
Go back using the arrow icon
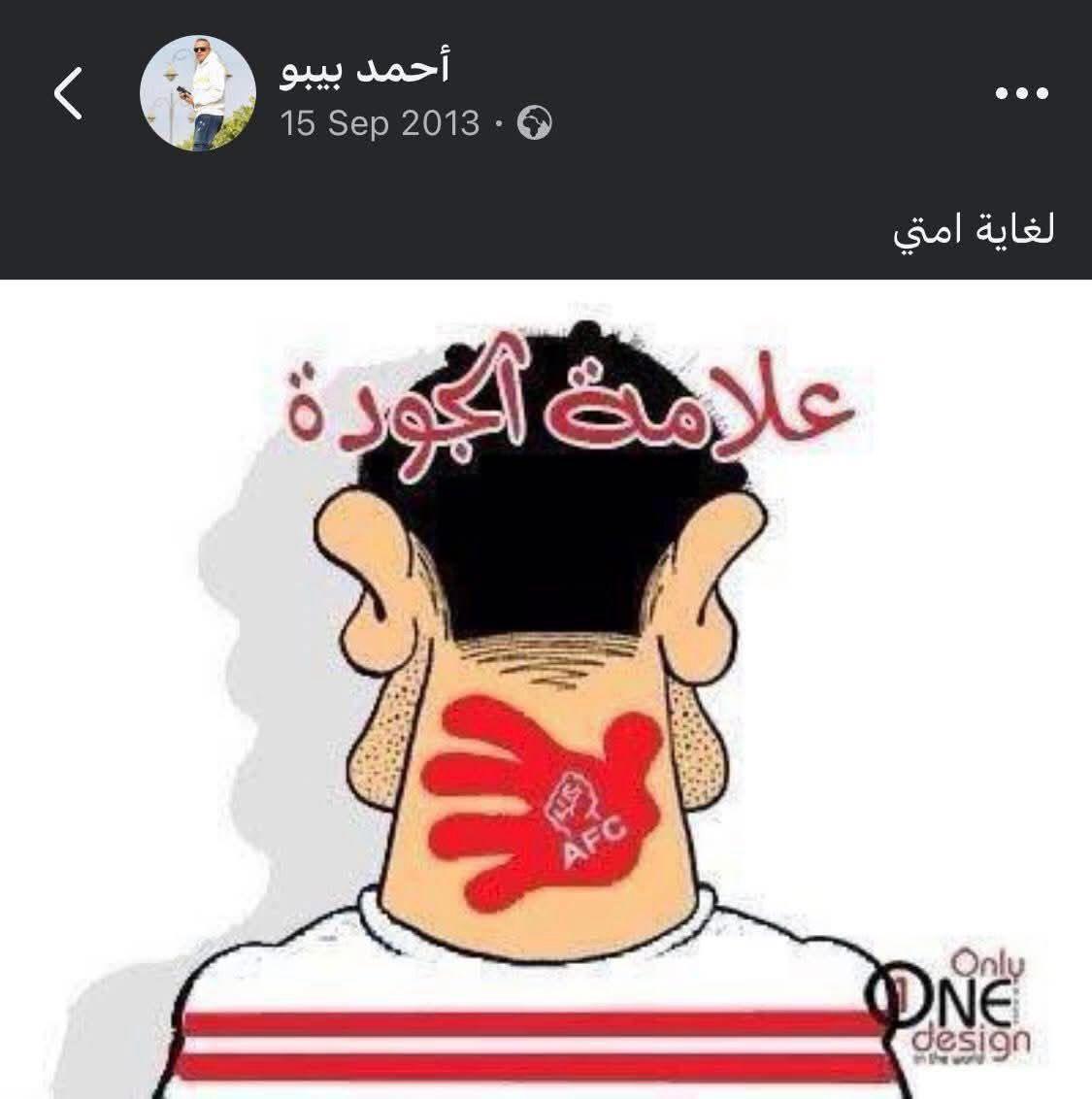tap(68, 95)
